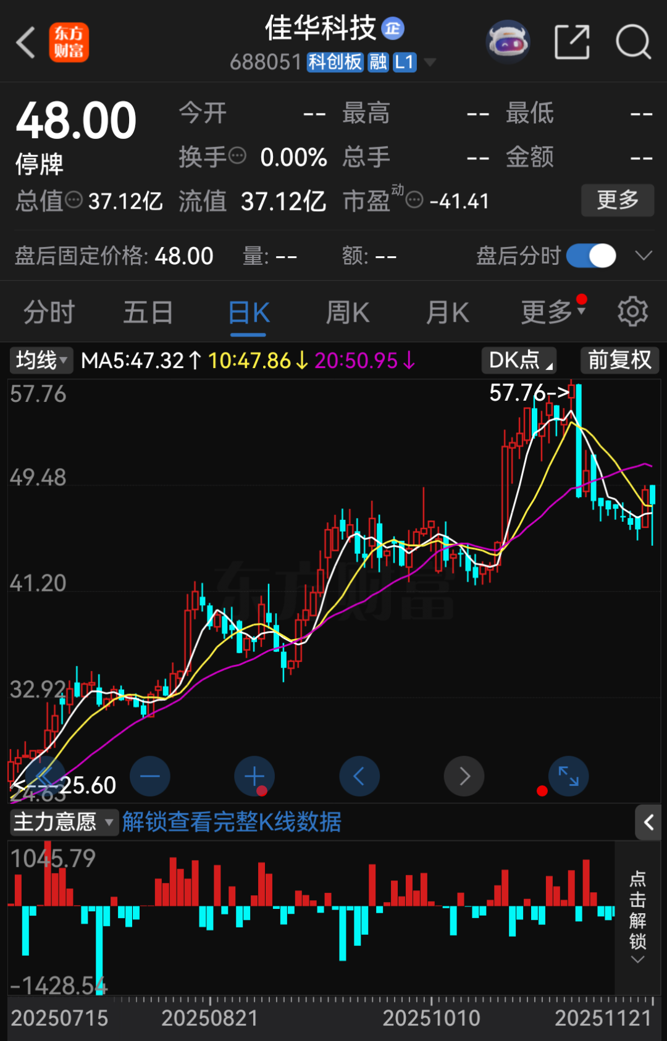667x1041 pixels.
Task: Open the robot assistant icon
Action: pyautogui.click(x=507, y=42)
